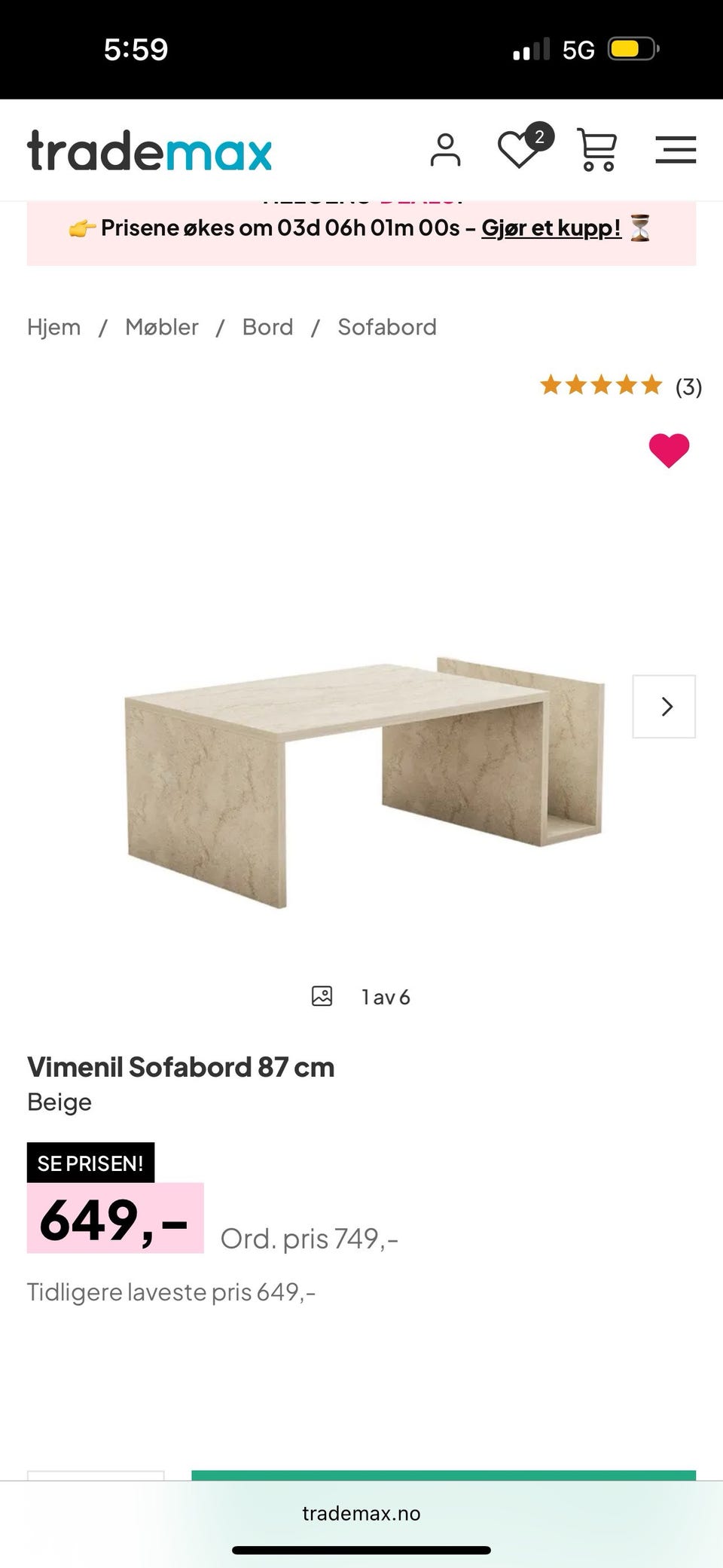Open the Sofabord breadcrumb category
The height and width of the screenshot is (1568, 723).
point(387,326)
